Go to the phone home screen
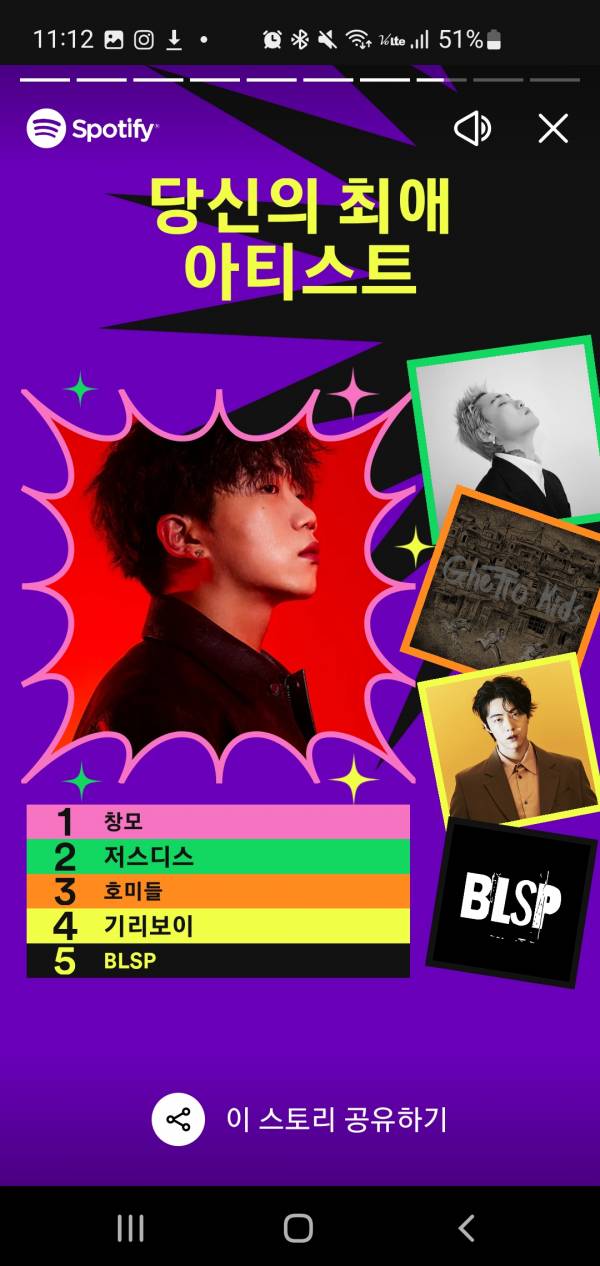This screenshot has width=600, height=1266. click(298, 1228)
